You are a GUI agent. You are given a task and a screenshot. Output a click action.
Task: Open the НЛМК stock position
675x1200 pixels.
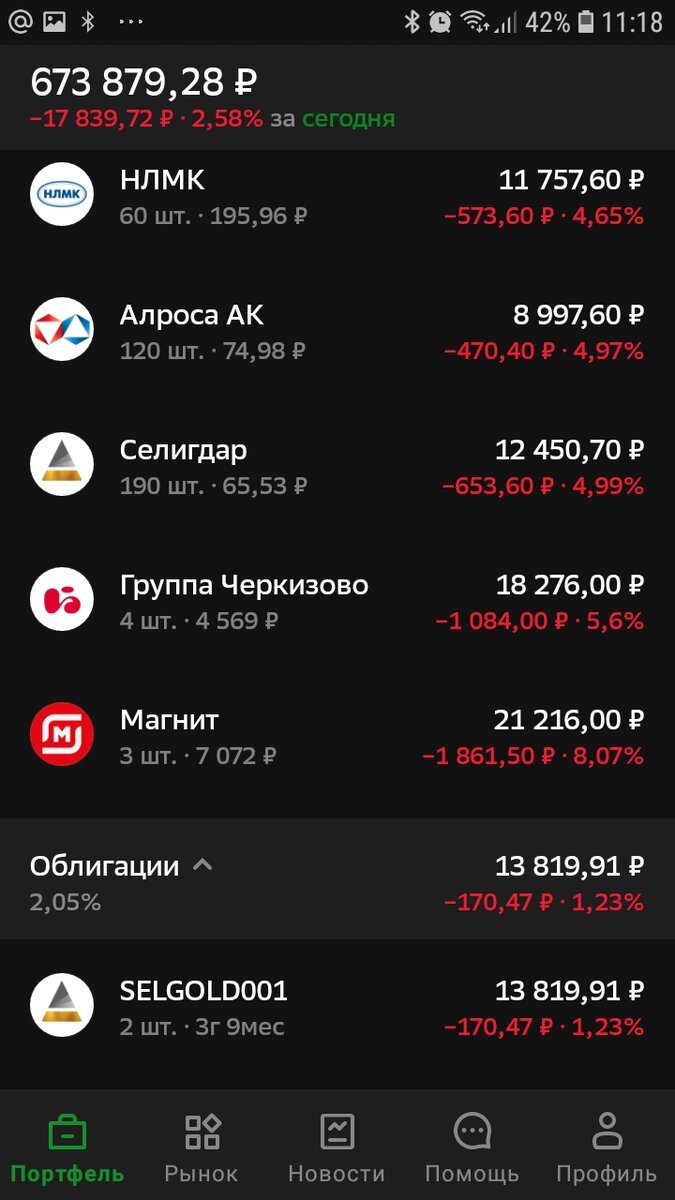tap(337, 196)
